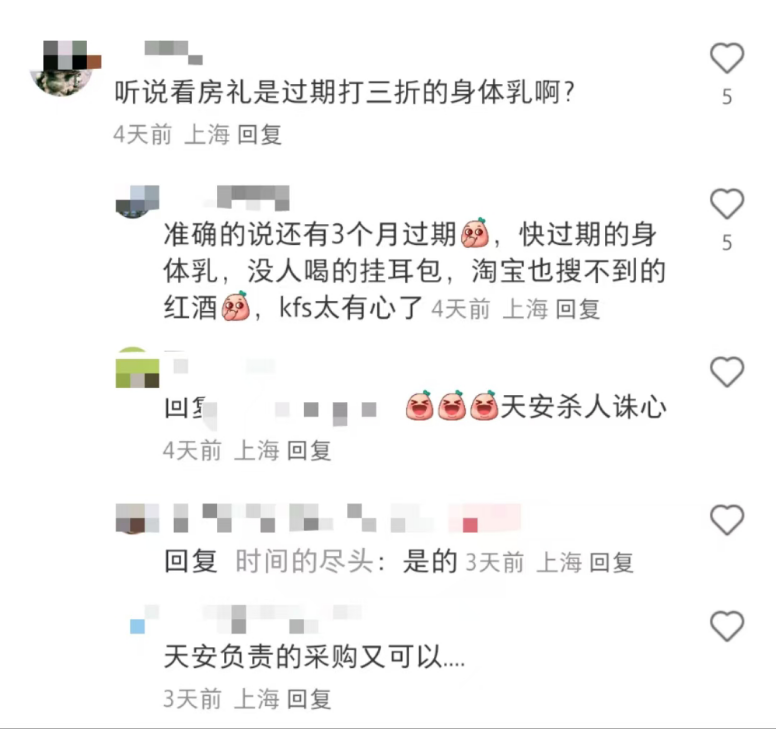Reply to the 天安杀人诛心 comment
Viewport: 776px width, 729px height.
[309, 451]
